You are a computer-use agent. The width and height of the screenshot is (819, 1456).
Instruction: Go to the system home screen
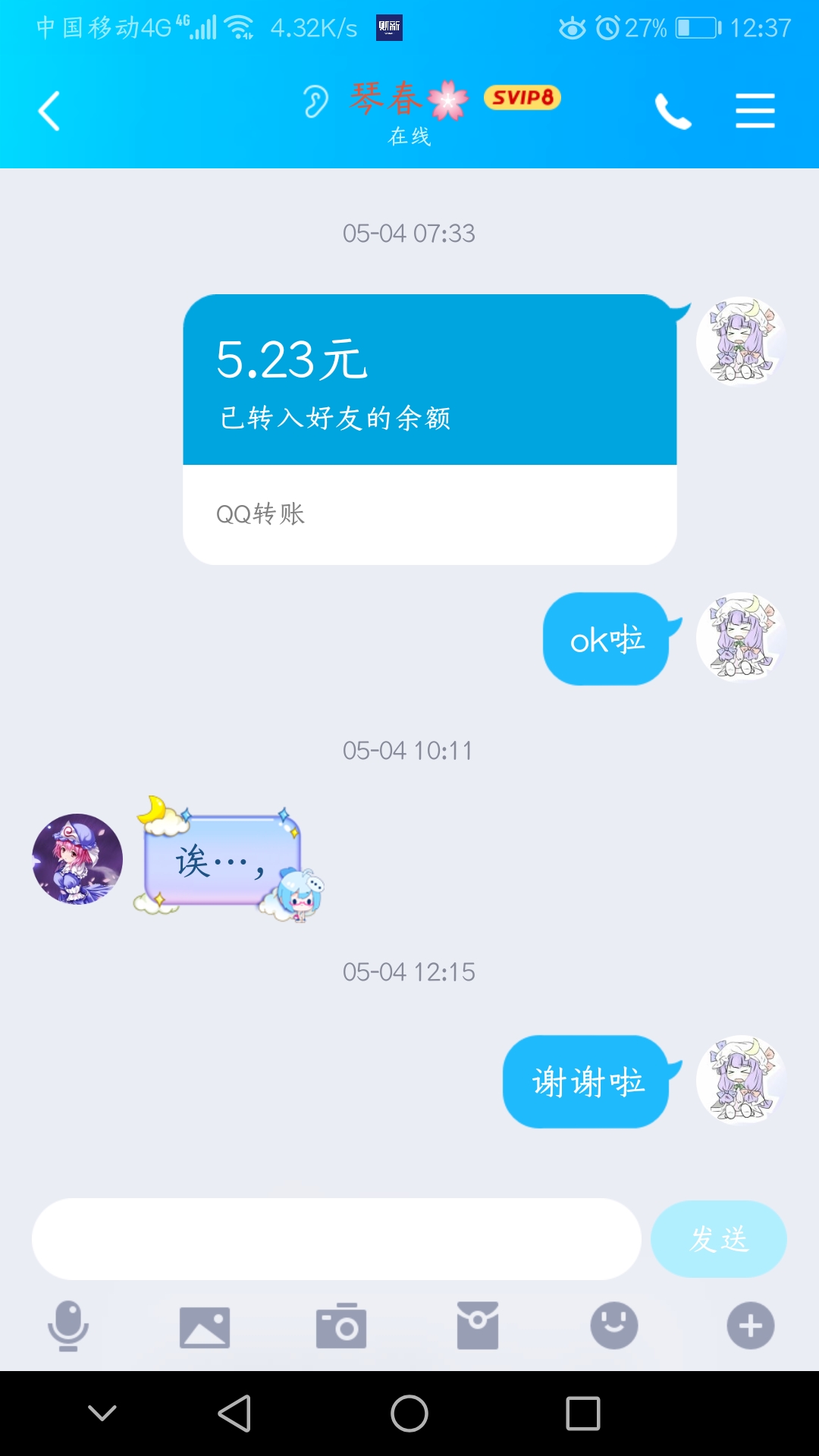pos(409,1414)
